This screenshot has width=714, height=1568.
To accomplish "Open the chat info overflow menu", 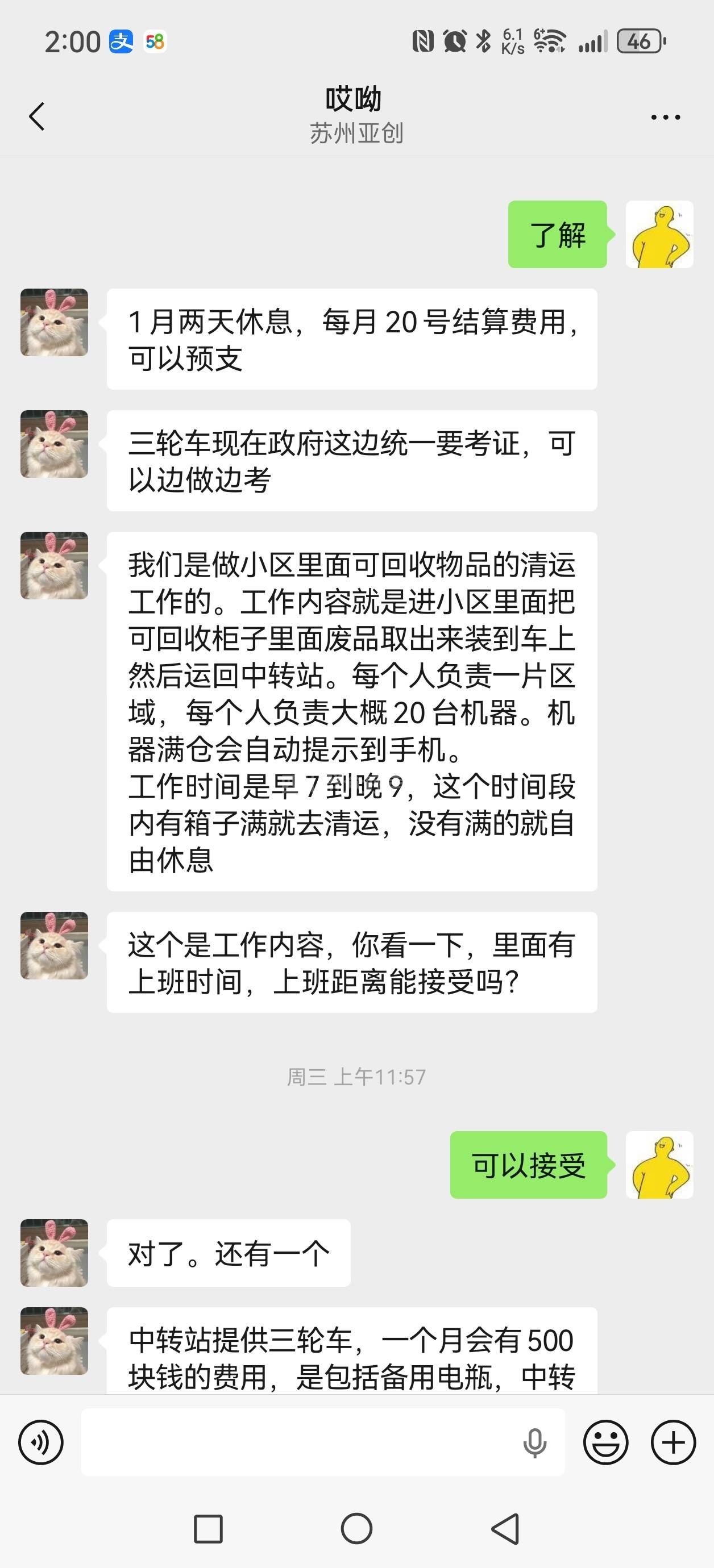I will pos(665,117).
